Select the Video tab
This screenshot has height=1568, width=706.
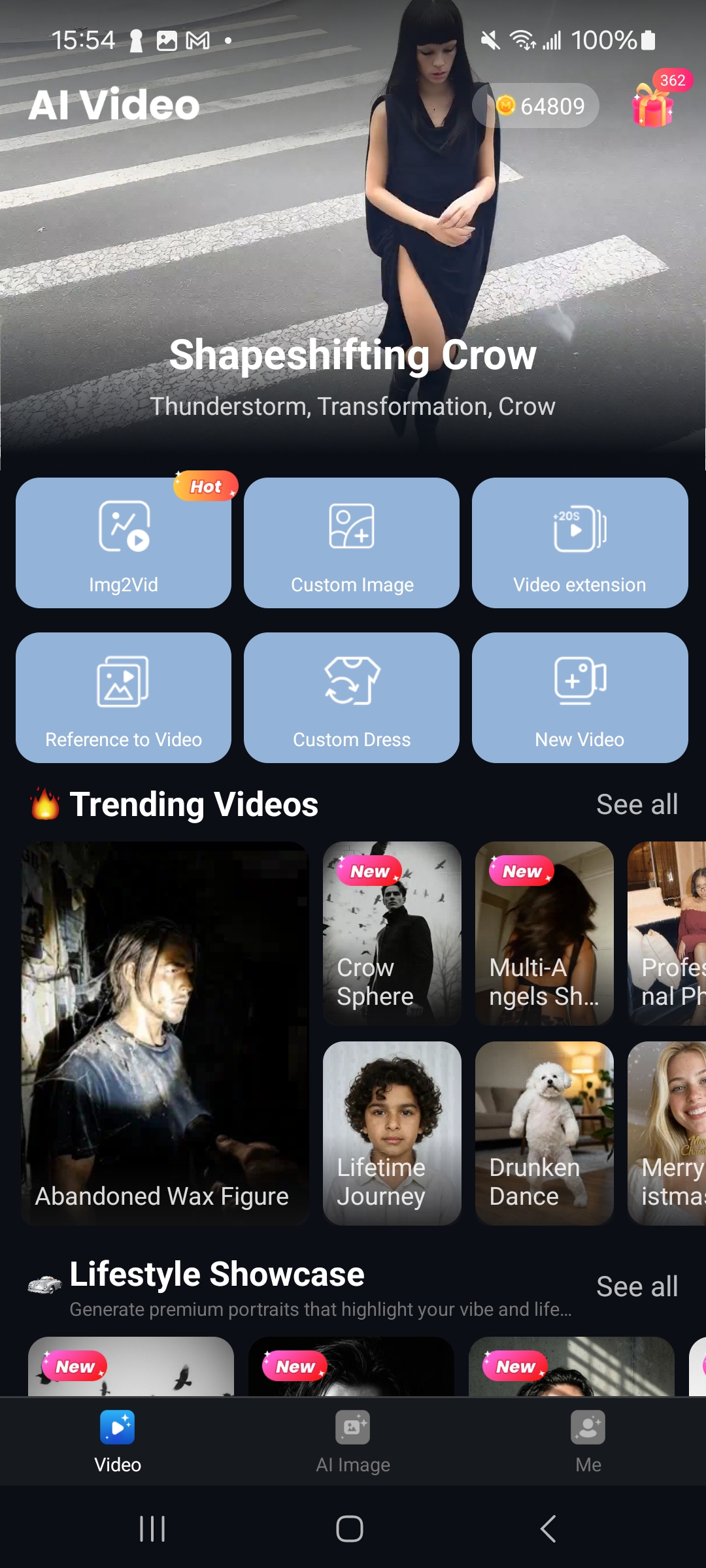click(118, 1441)
